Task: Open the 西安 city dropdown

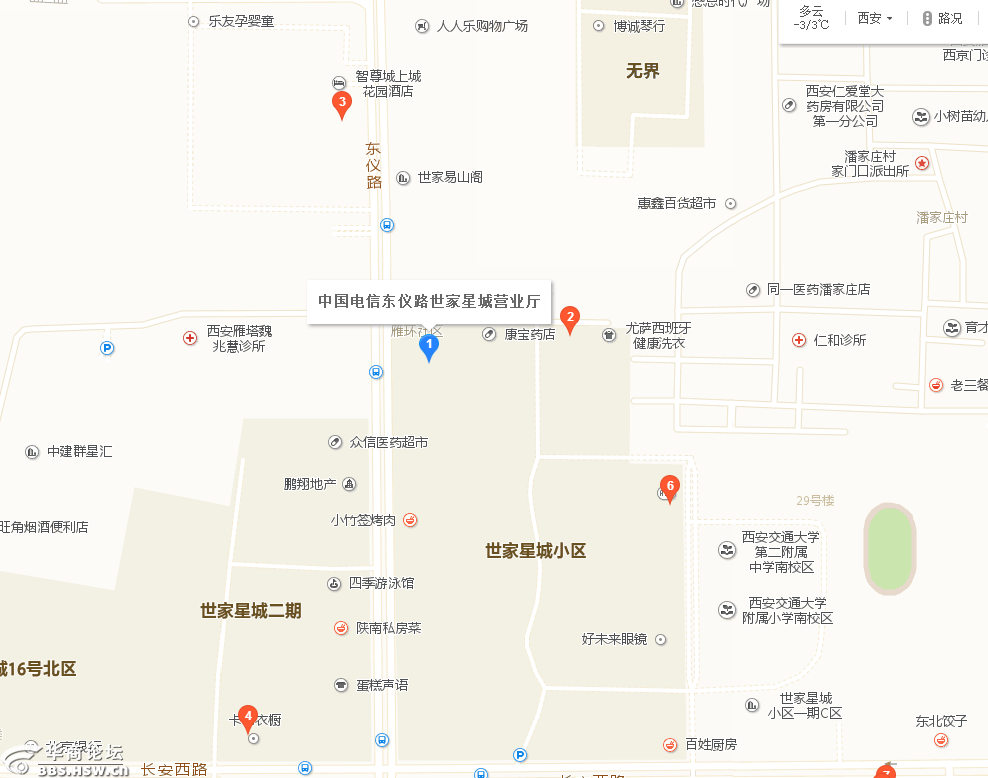Action: tap(875, 18)
